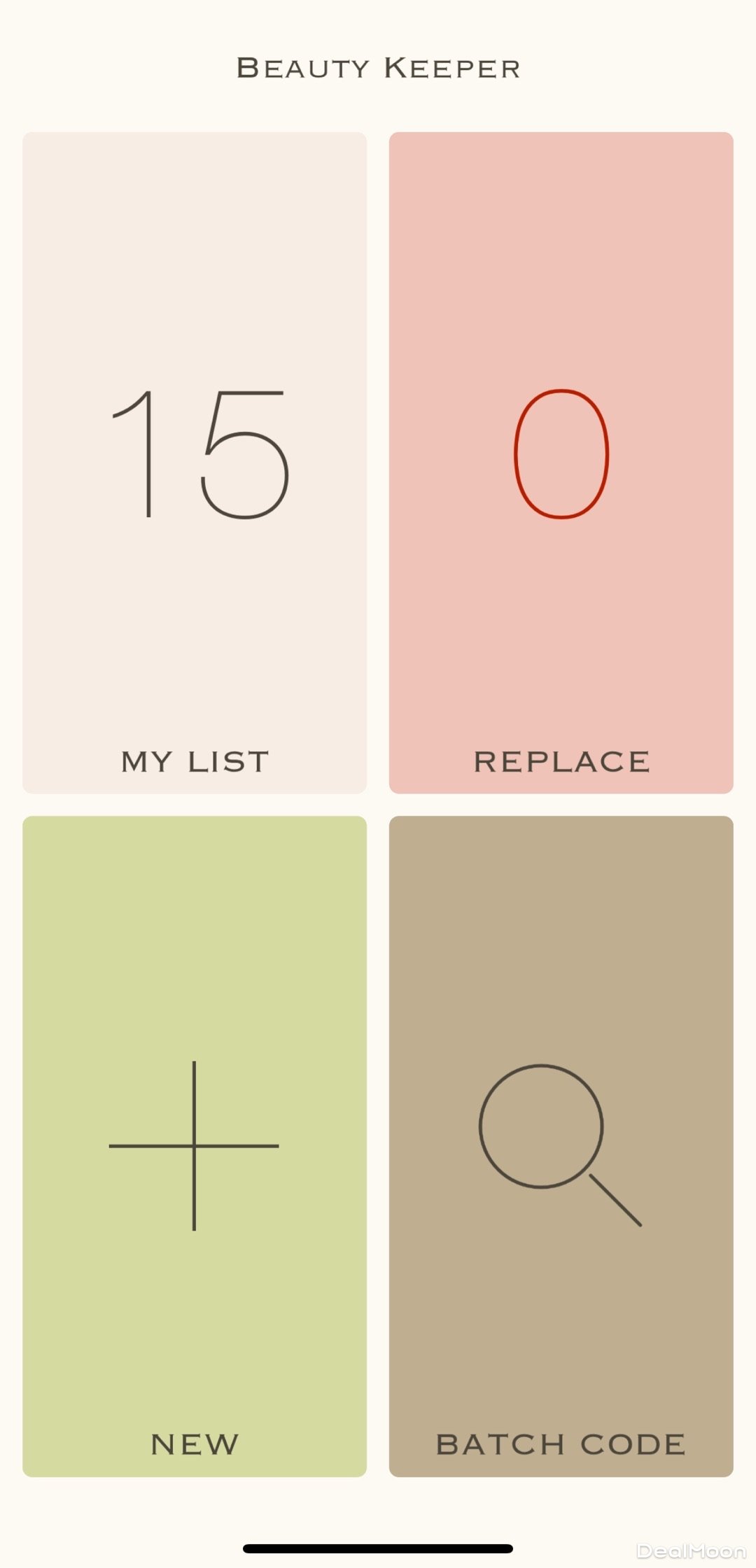Image resolution: width=756 pixels, height=1568 pixels.
Task: Open the Replace tile
Action: (561, 462)
